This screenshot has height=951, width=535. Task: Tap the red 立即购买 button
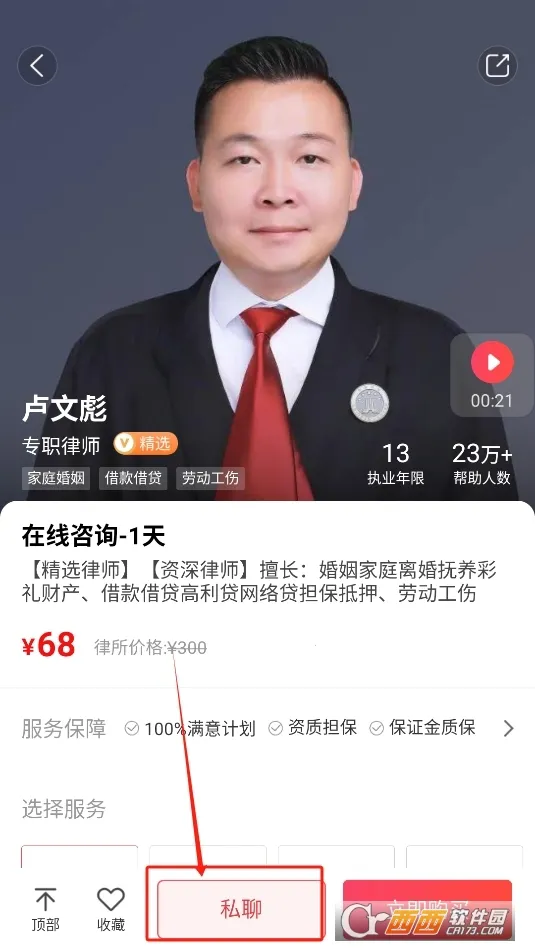click(428, 909)
